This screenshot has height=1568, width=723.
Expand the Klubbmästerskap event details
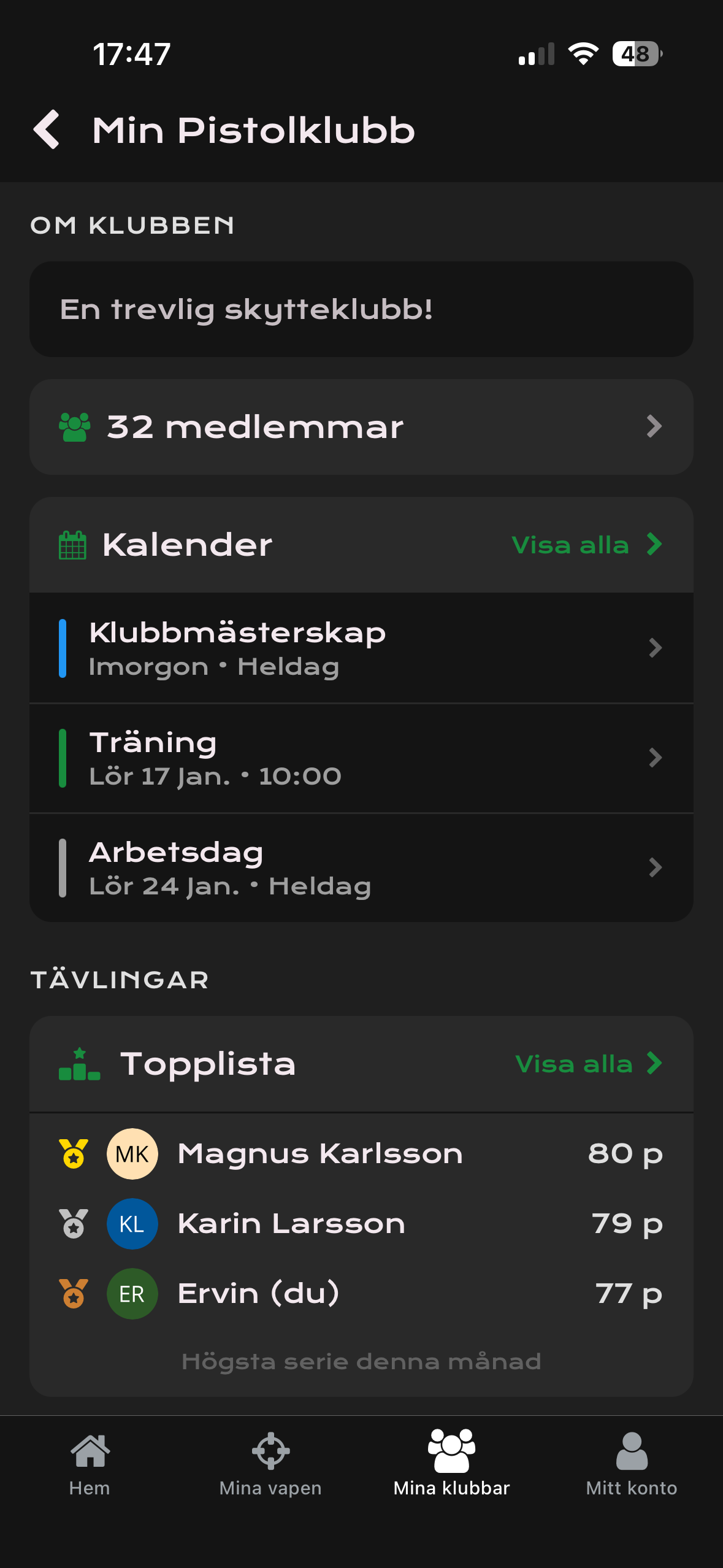(361, 648)
